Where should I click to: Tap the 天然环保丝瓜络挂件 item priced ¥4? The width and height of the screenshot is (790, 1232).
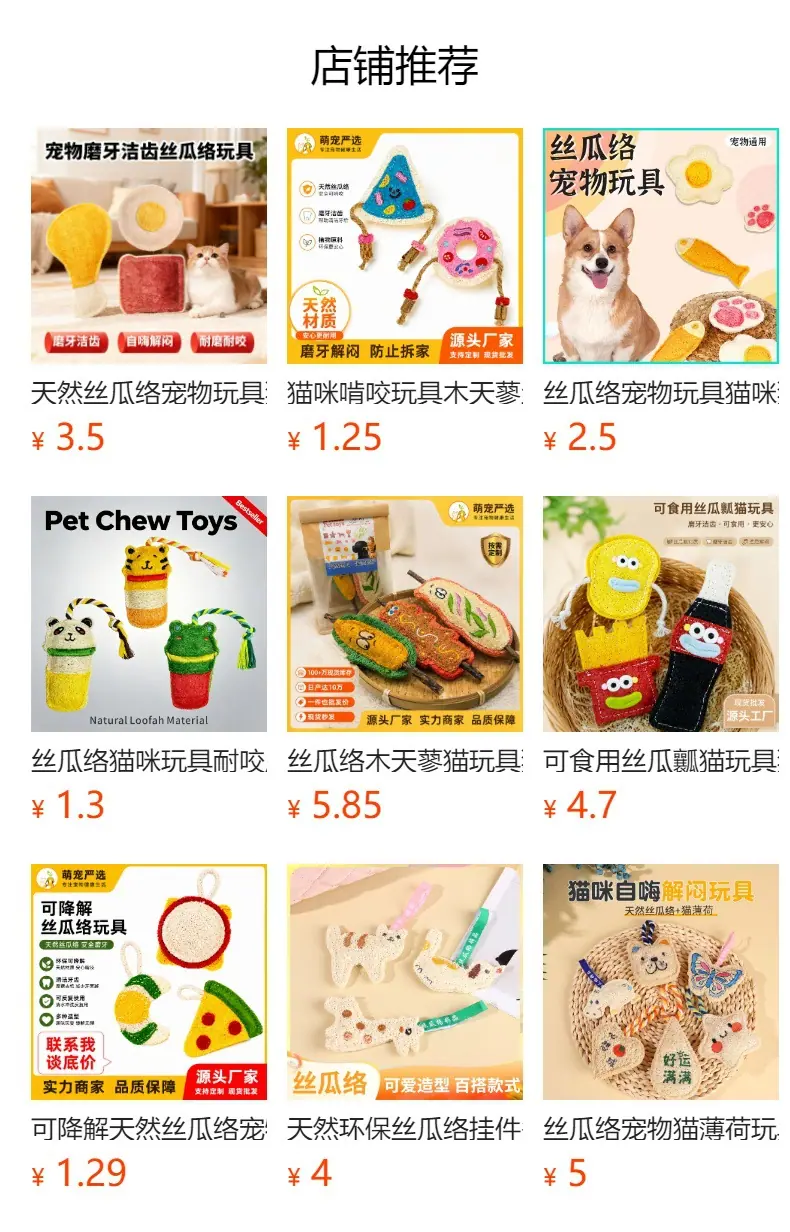(405, 1028)
